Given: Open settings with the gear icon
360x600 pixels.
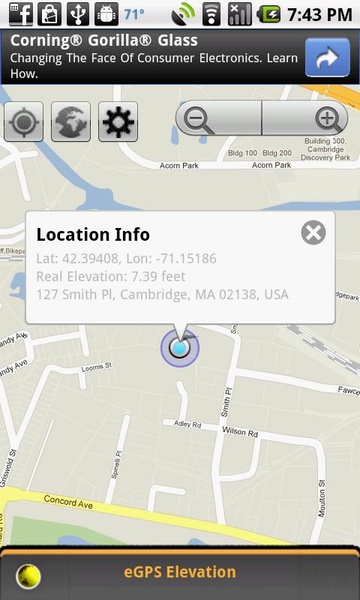Looking at the screenshot, I should [118, 122].
